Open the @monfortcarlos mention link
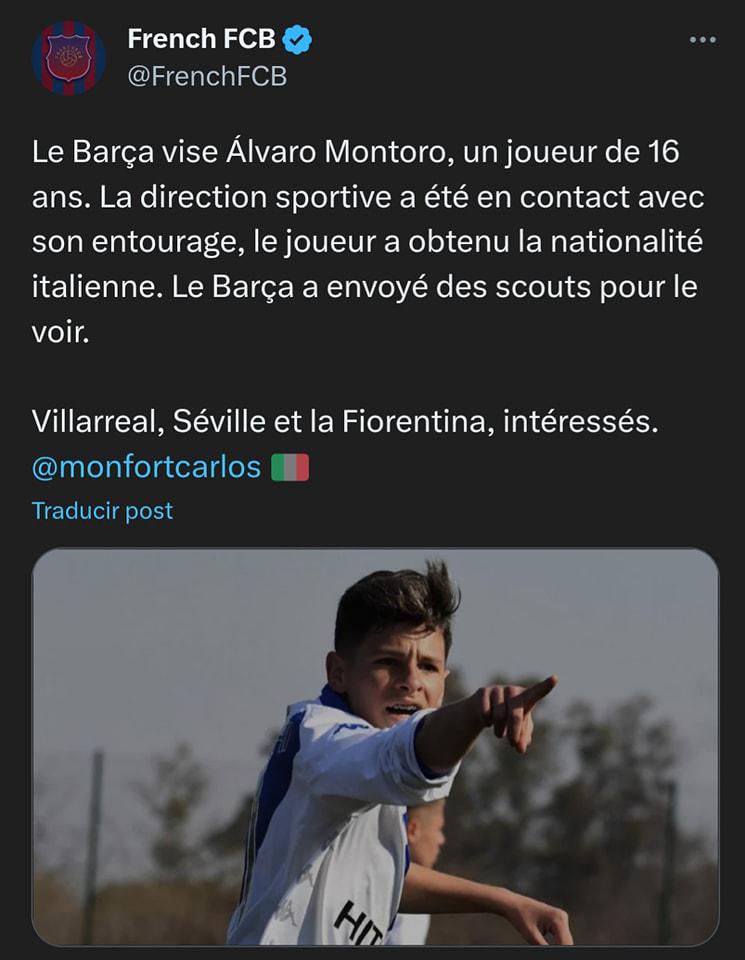 [x=146, y=466]
